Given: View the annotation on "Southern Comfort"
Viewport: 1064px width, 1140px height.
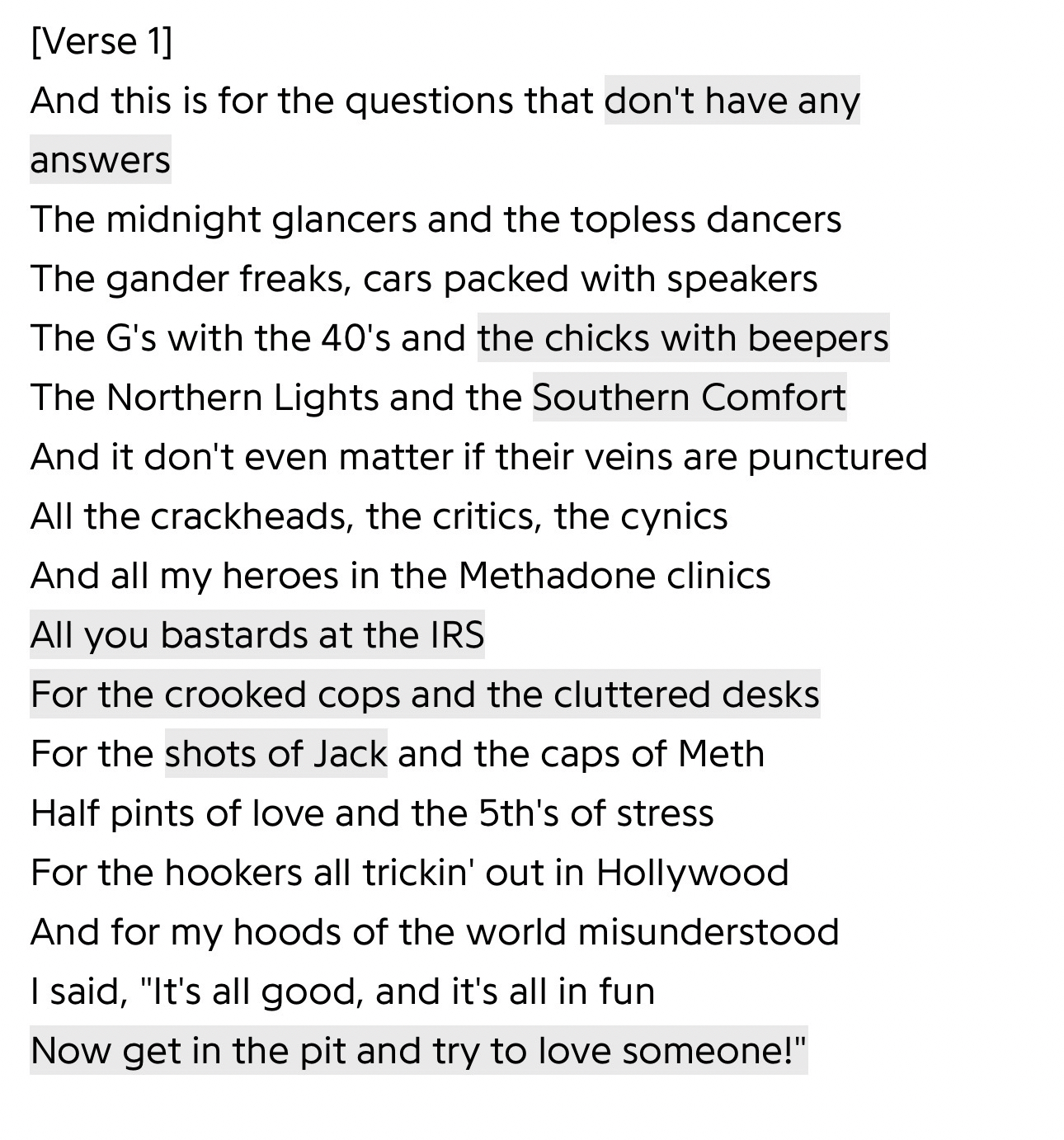Looking at the screenshot, I should 689,398.
